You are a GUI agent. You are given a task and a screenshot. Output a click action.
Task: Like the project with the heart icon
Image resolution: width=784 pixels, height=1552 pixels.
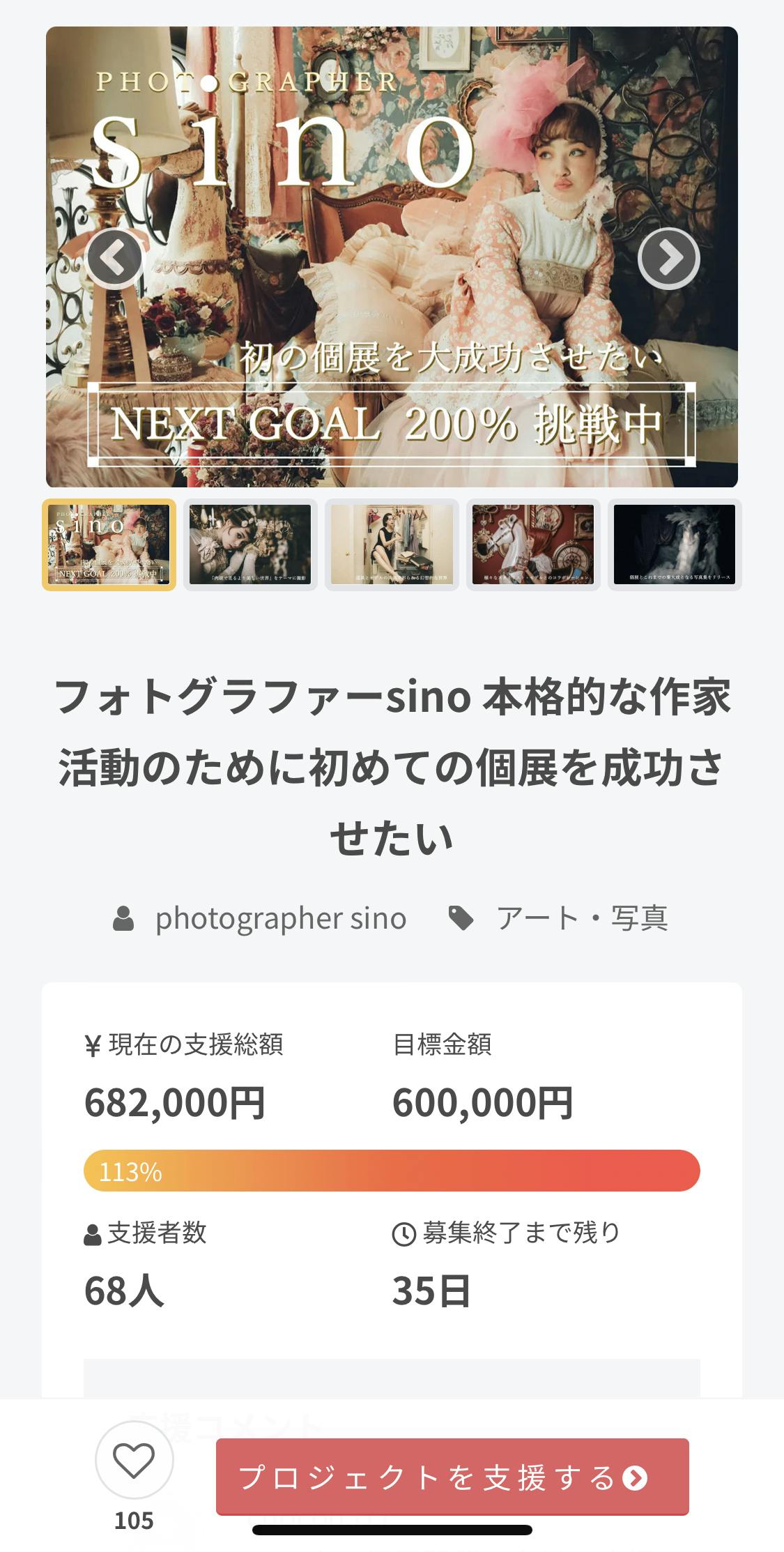tap(134, 1461)
